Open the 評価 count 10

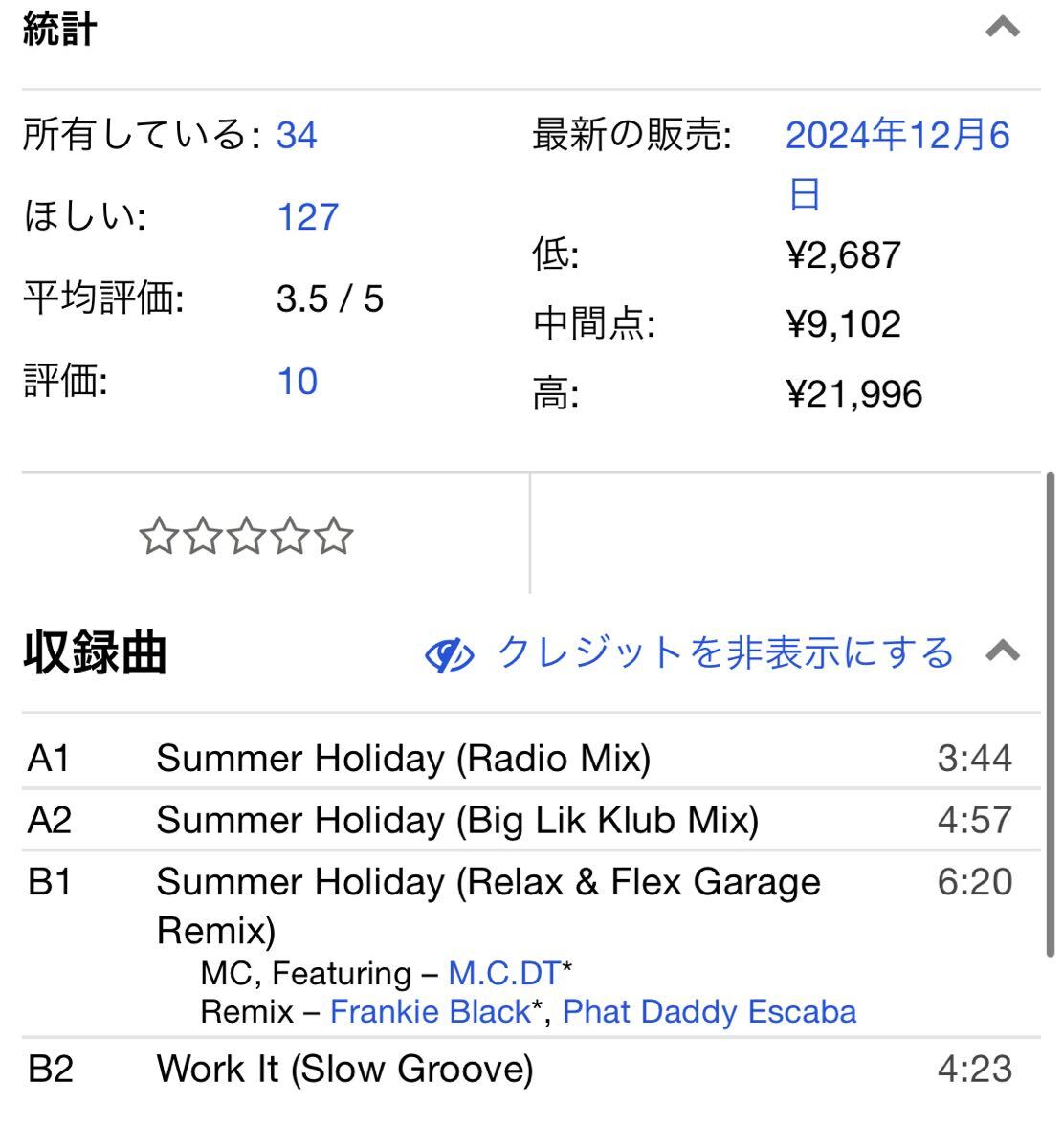(x=298, y=382)
